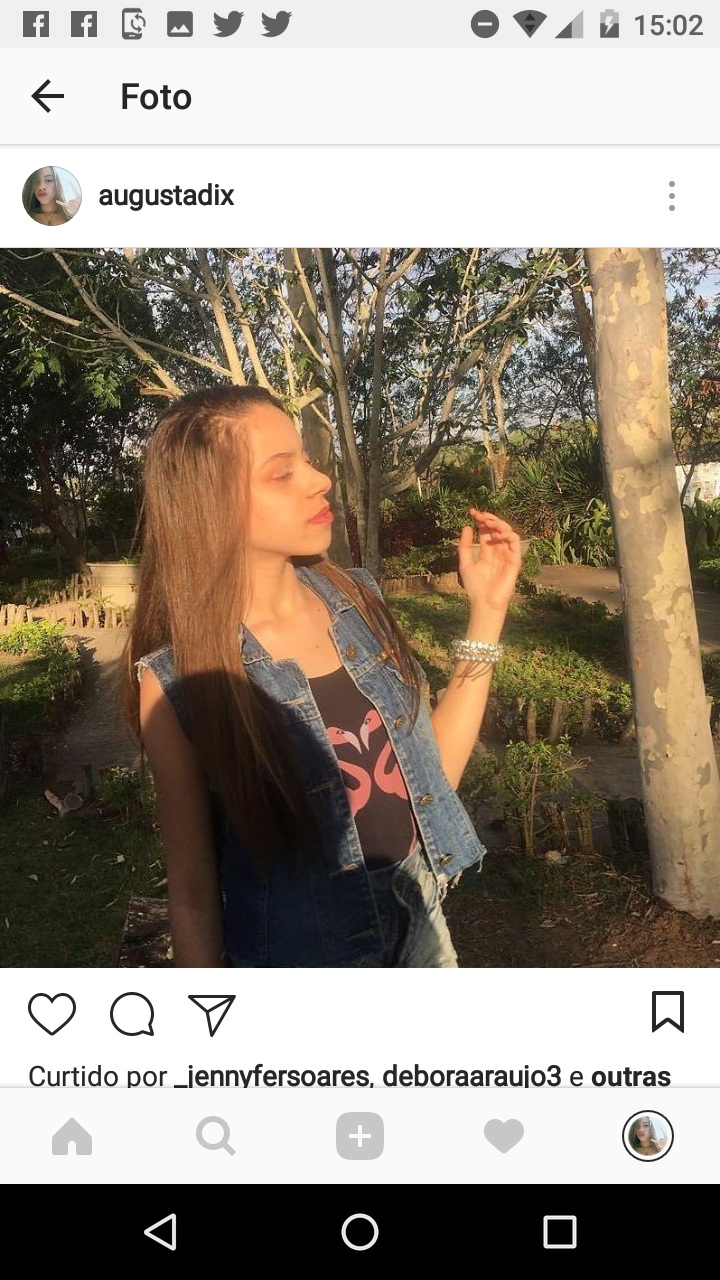Image resolution: width=720 pixels, height=1280 pixels.
Task: Switch to the Search tab
Action: [x=216, y=1136]
